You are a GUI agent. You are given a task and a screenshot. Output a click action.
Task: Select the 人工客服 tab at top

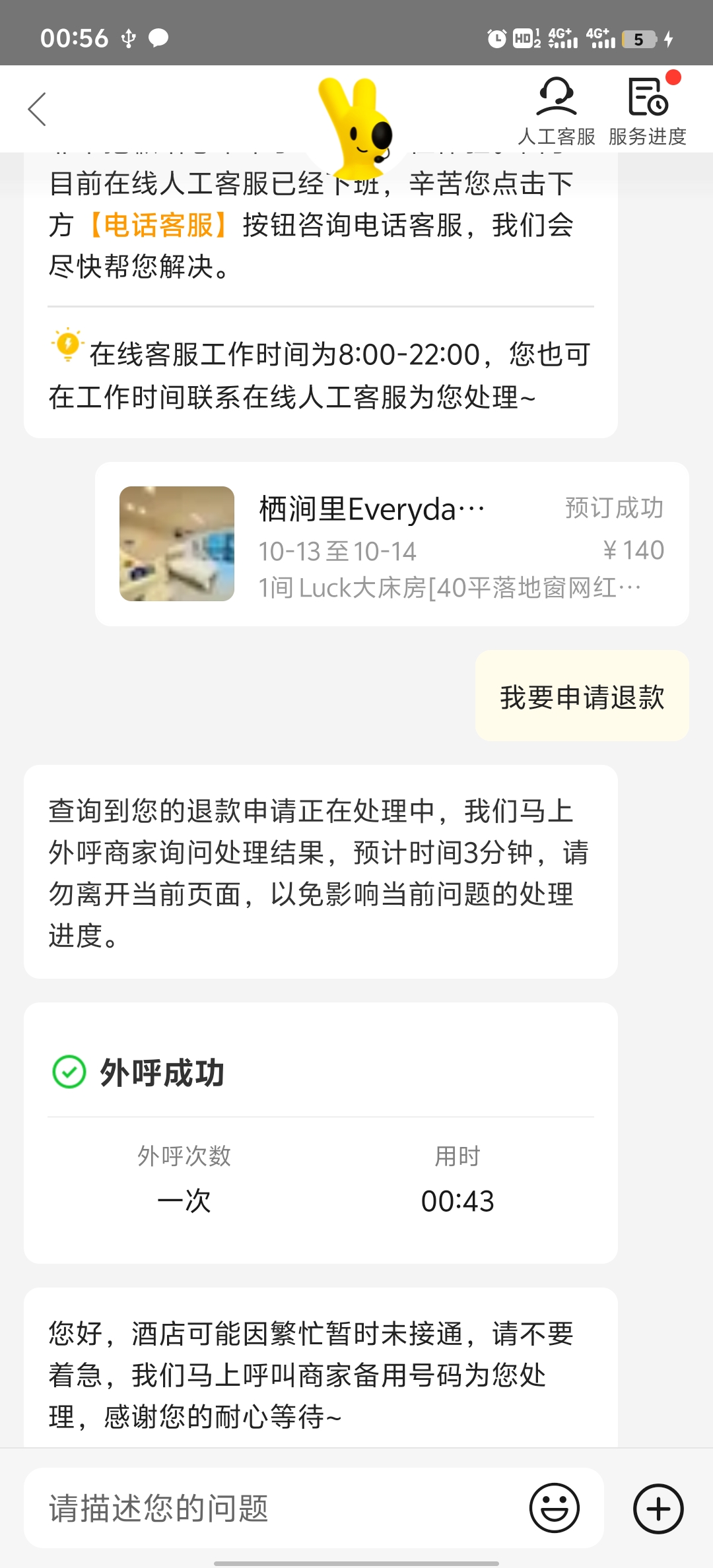tap(557, 137)
